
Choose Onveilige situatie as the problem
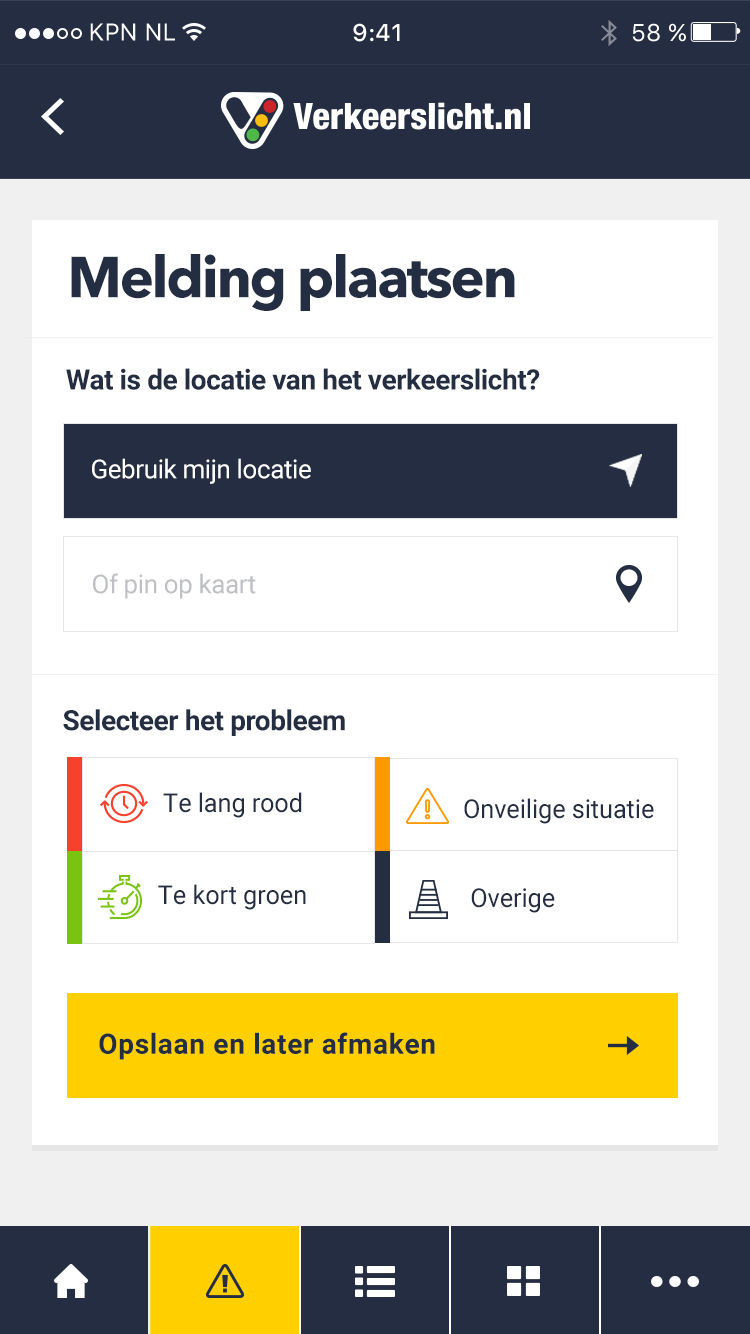click(x=526, y=804)
